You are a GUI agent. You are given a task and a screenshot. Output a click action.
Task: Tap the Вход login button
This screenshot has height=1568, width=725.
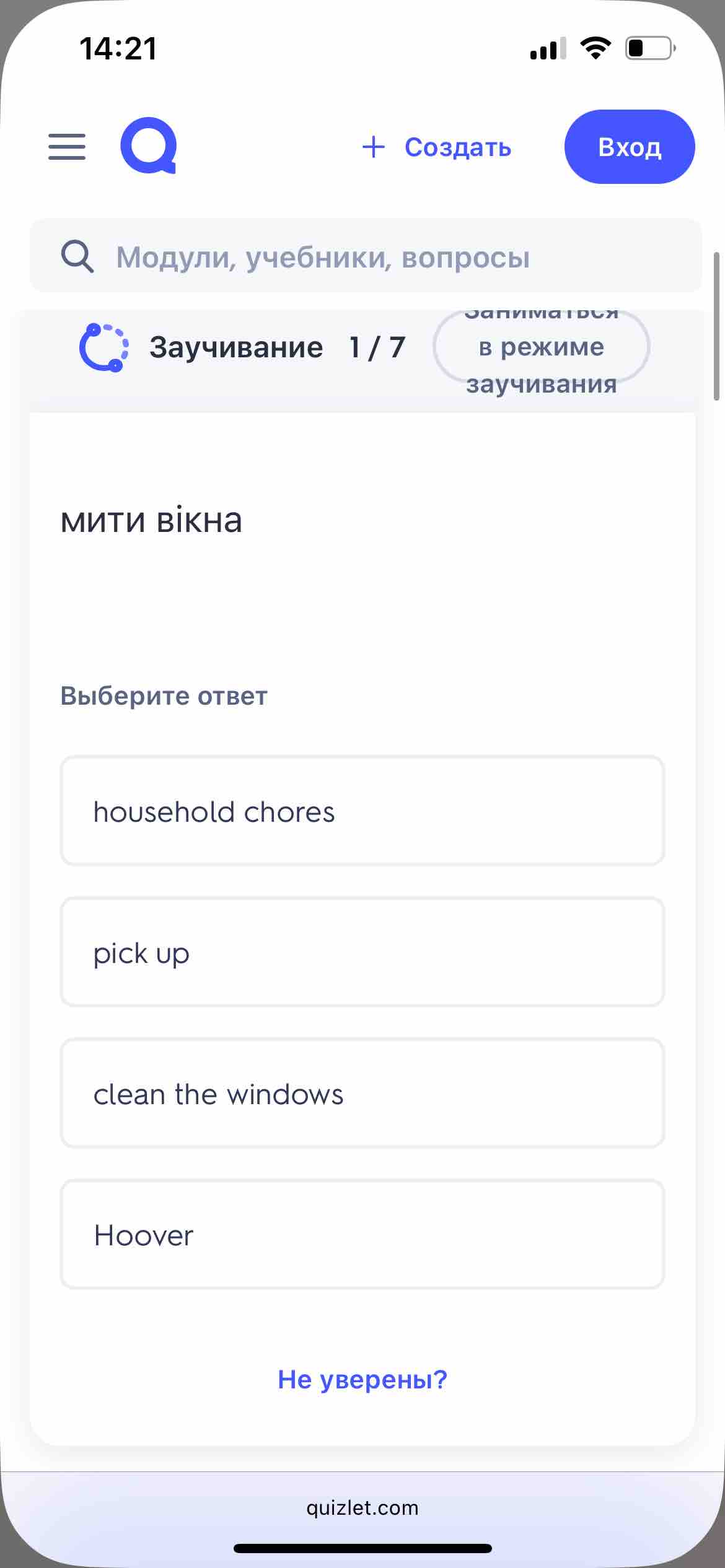point(630,147)
